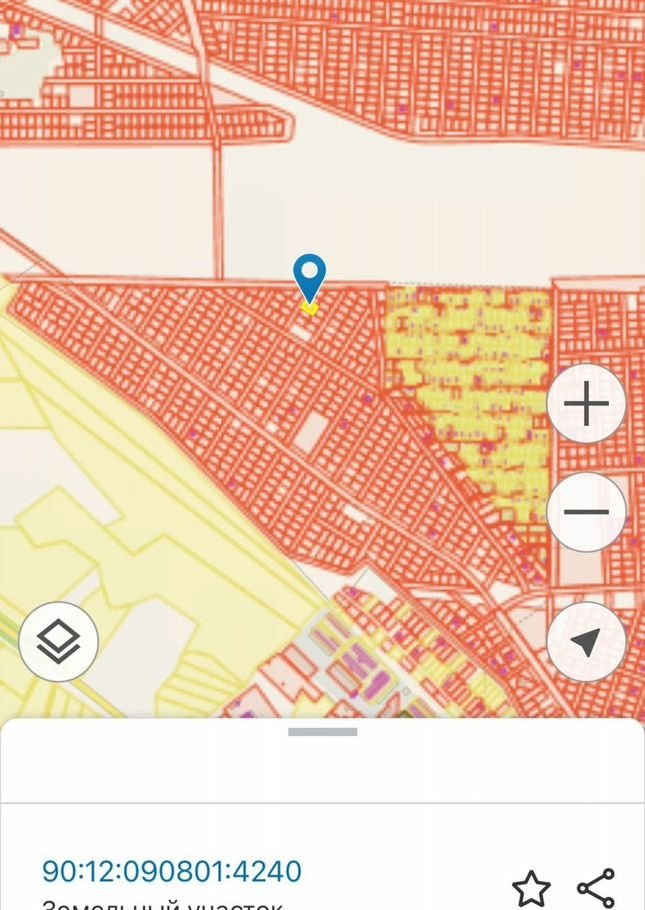Zoom out of the cadastral map

586,512
